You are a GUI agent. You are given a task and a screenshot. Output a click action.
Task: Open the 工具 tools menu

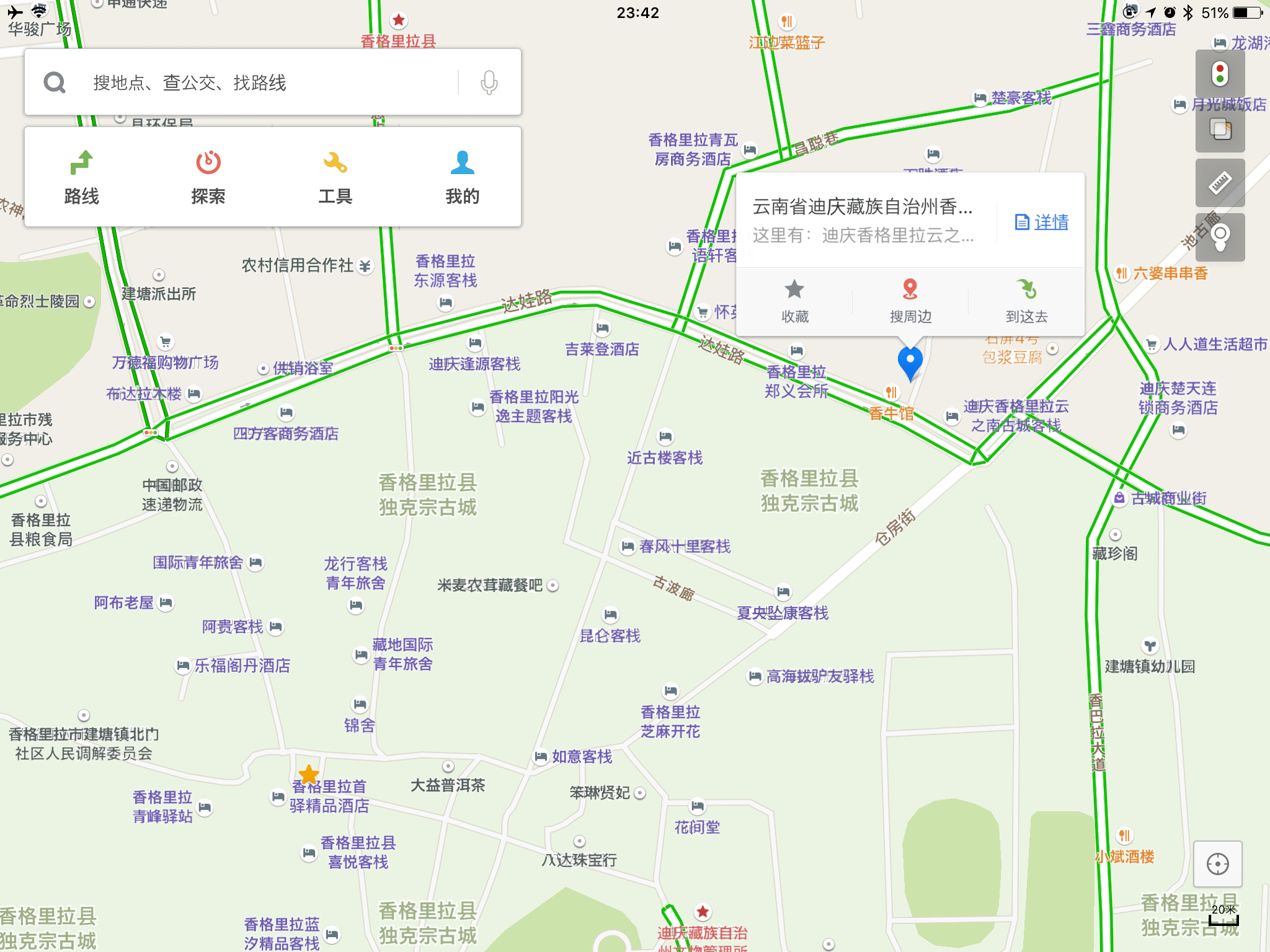tap(335, 177)
